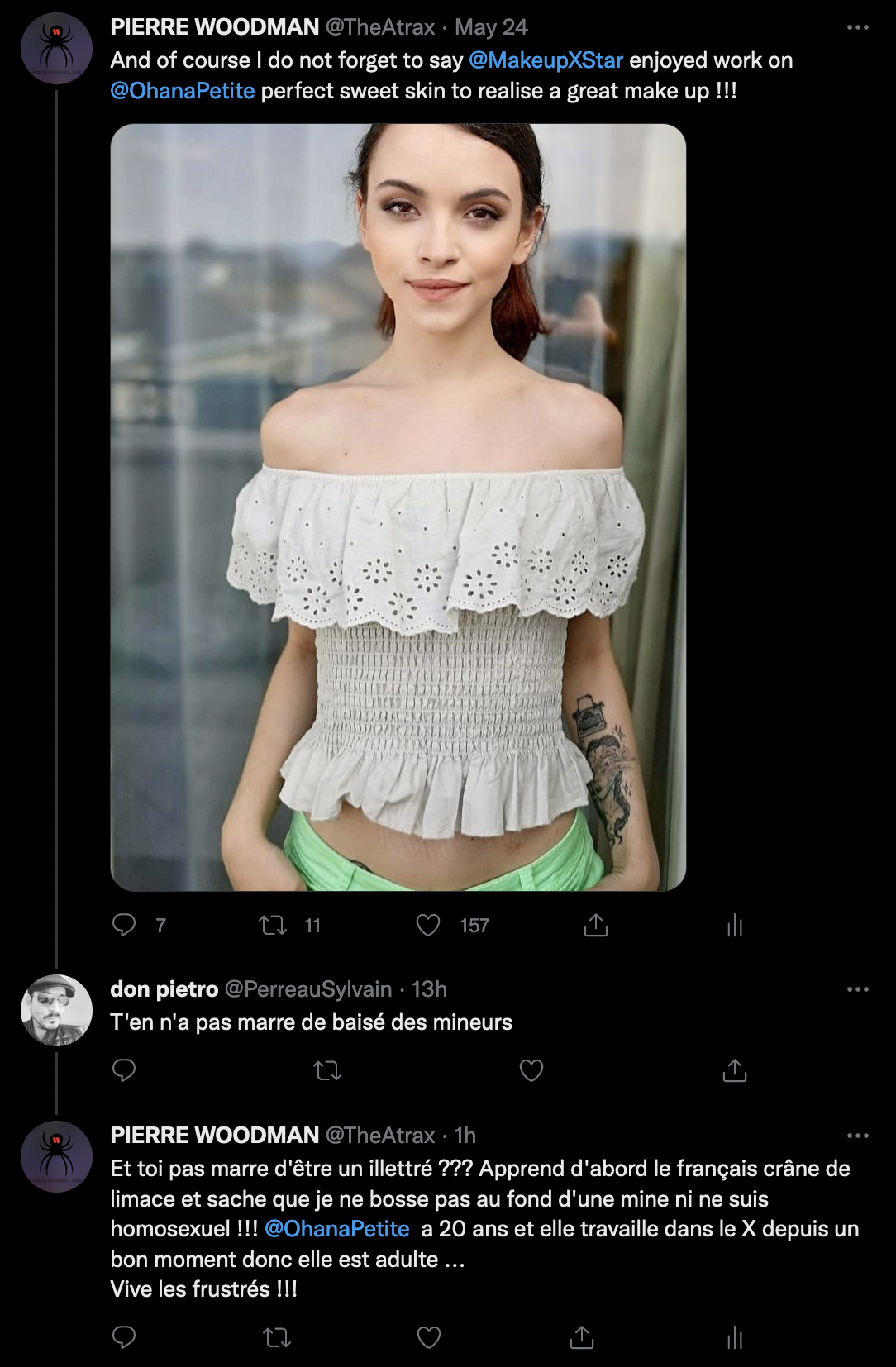The height and width of the screenshot is (1367, 896).
Task: Open overflow menu on don pietro's reply
Action: click(857, 989)
